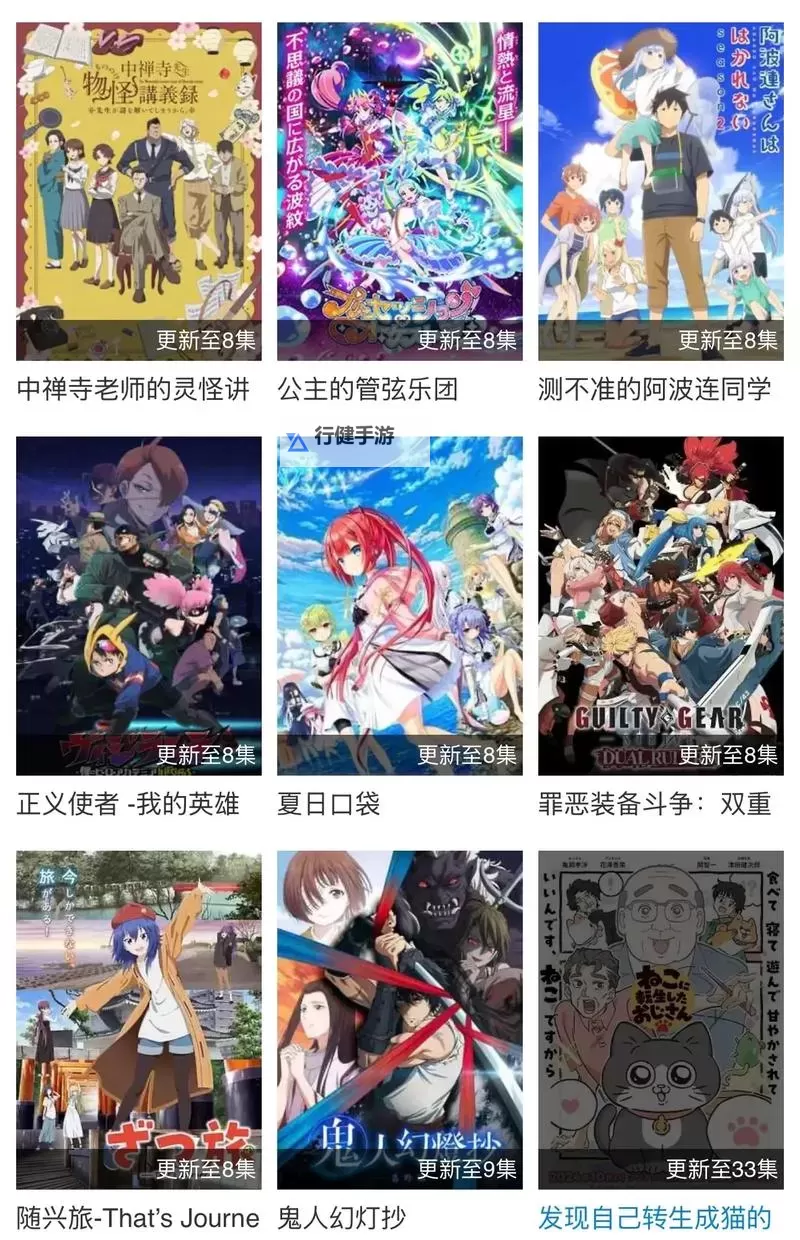Open the 测不准的阿波连同学 anime poster
The image size is (800, 1240).
coord(660,185)
